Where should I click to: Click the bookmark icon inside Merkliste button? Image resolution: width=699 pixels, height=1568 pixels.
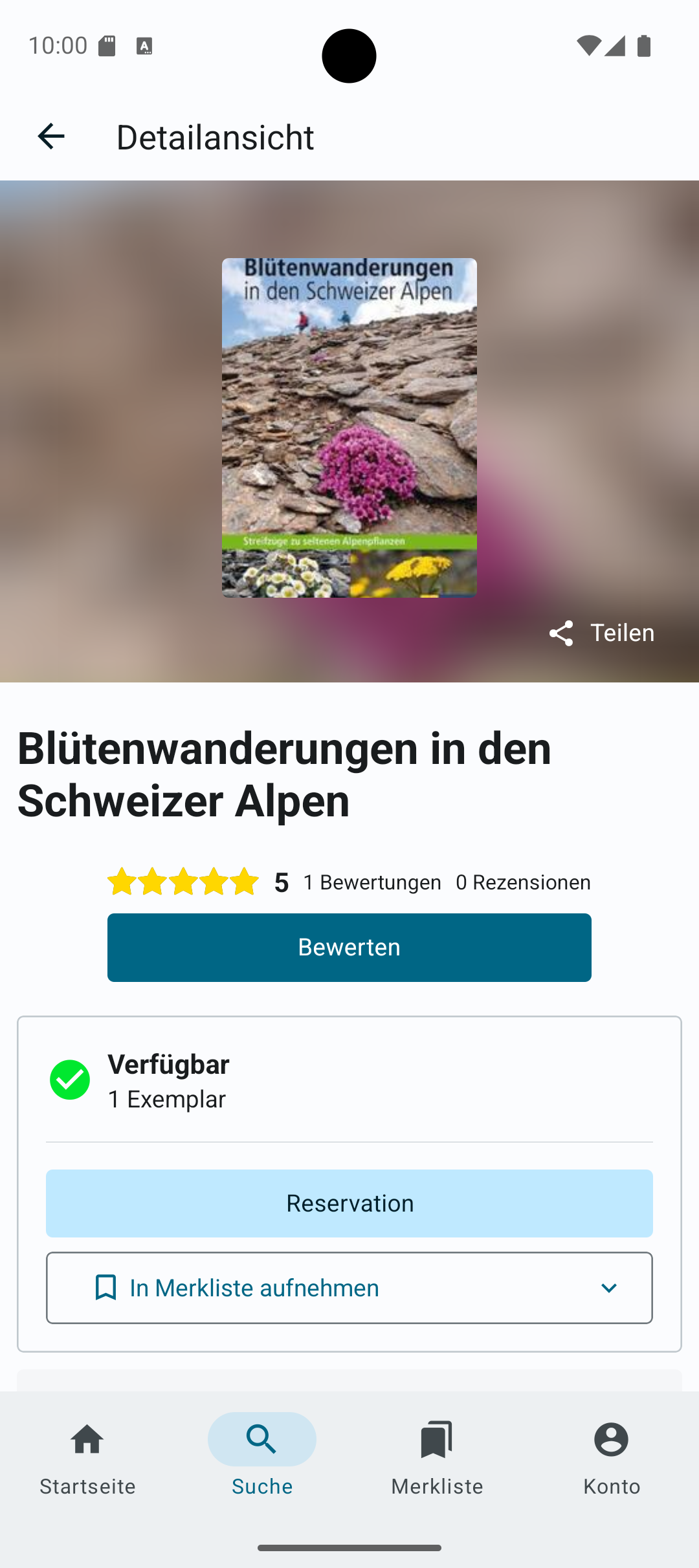click(x=105, y=1288)
